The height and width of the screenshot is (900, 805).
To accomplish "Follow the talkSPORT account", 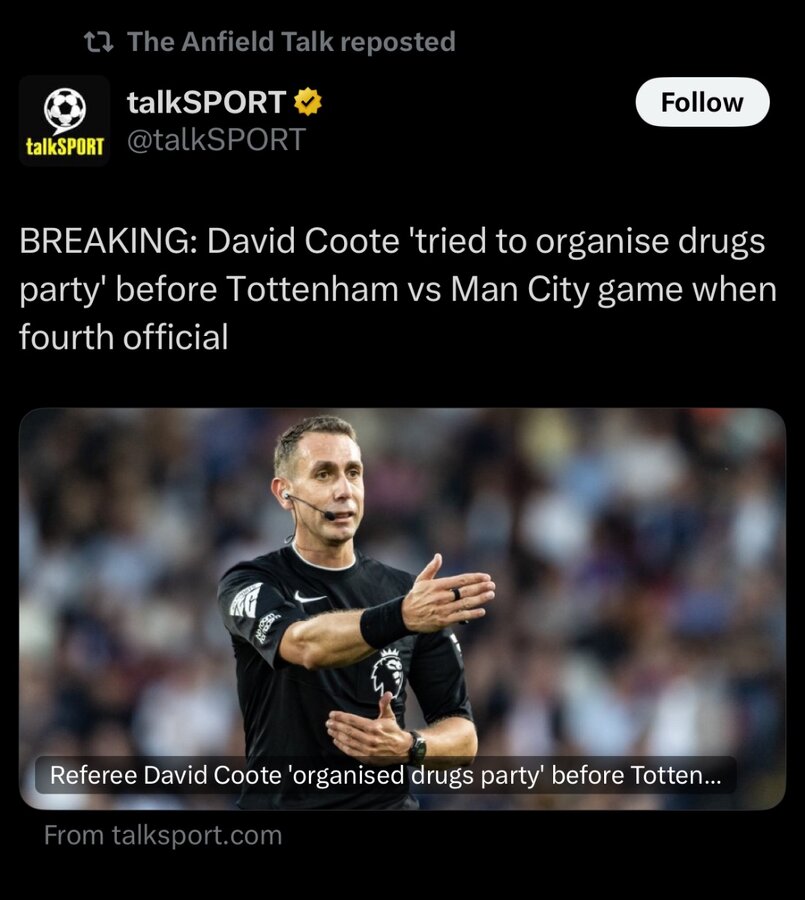I will [x=702, y=103].
